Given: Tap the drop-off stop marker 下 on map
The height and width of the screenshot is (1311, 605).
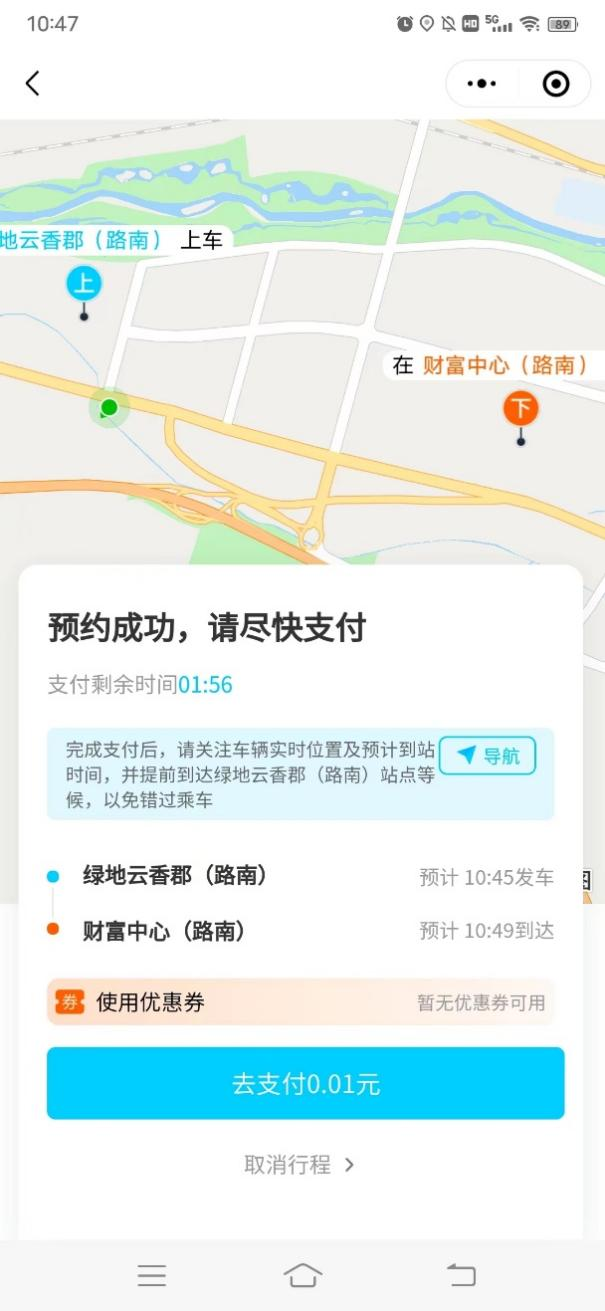Looking at the screenshot, I should pyautogui.click(x=520, y=408).
